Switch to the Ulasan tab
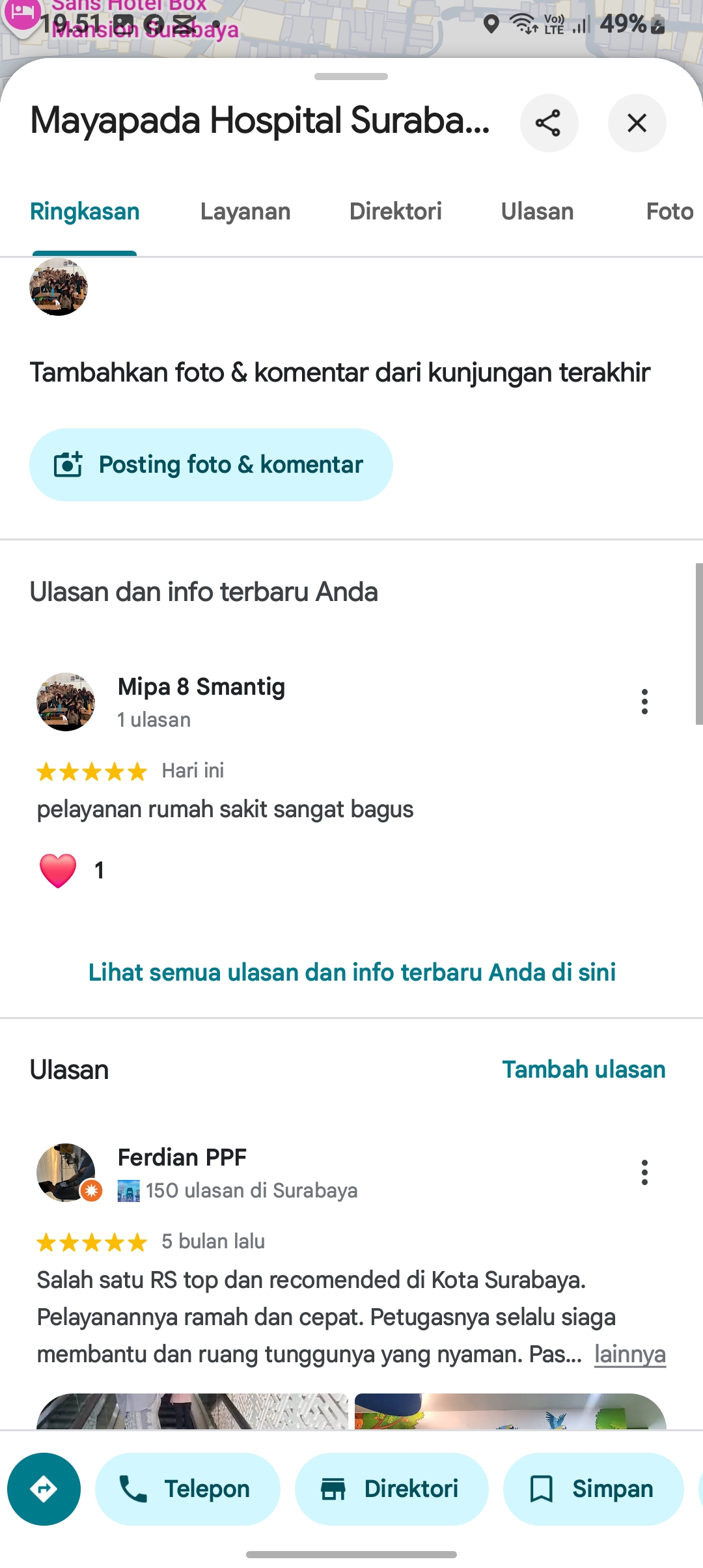 click(x=537, y=212)
